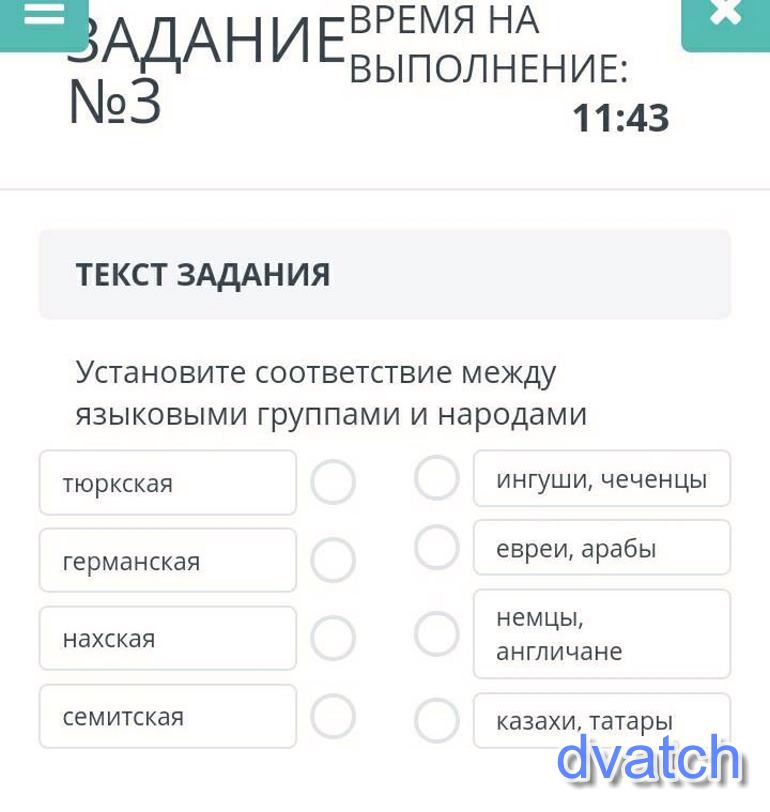Select the circle next to семитская
Viewport: 770px width, 812px height.
(x=333, y=716)
